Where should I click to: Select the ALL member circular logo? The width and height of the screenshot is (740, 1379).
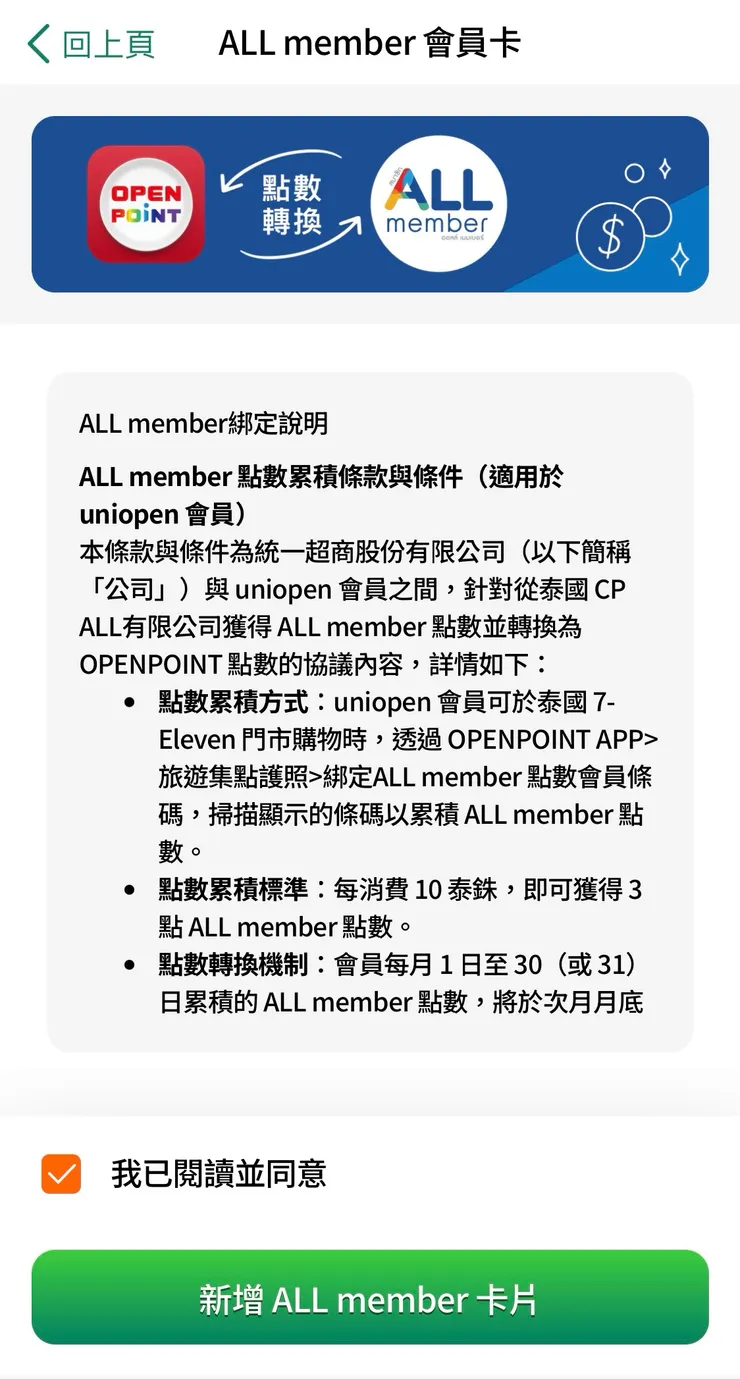437,202
